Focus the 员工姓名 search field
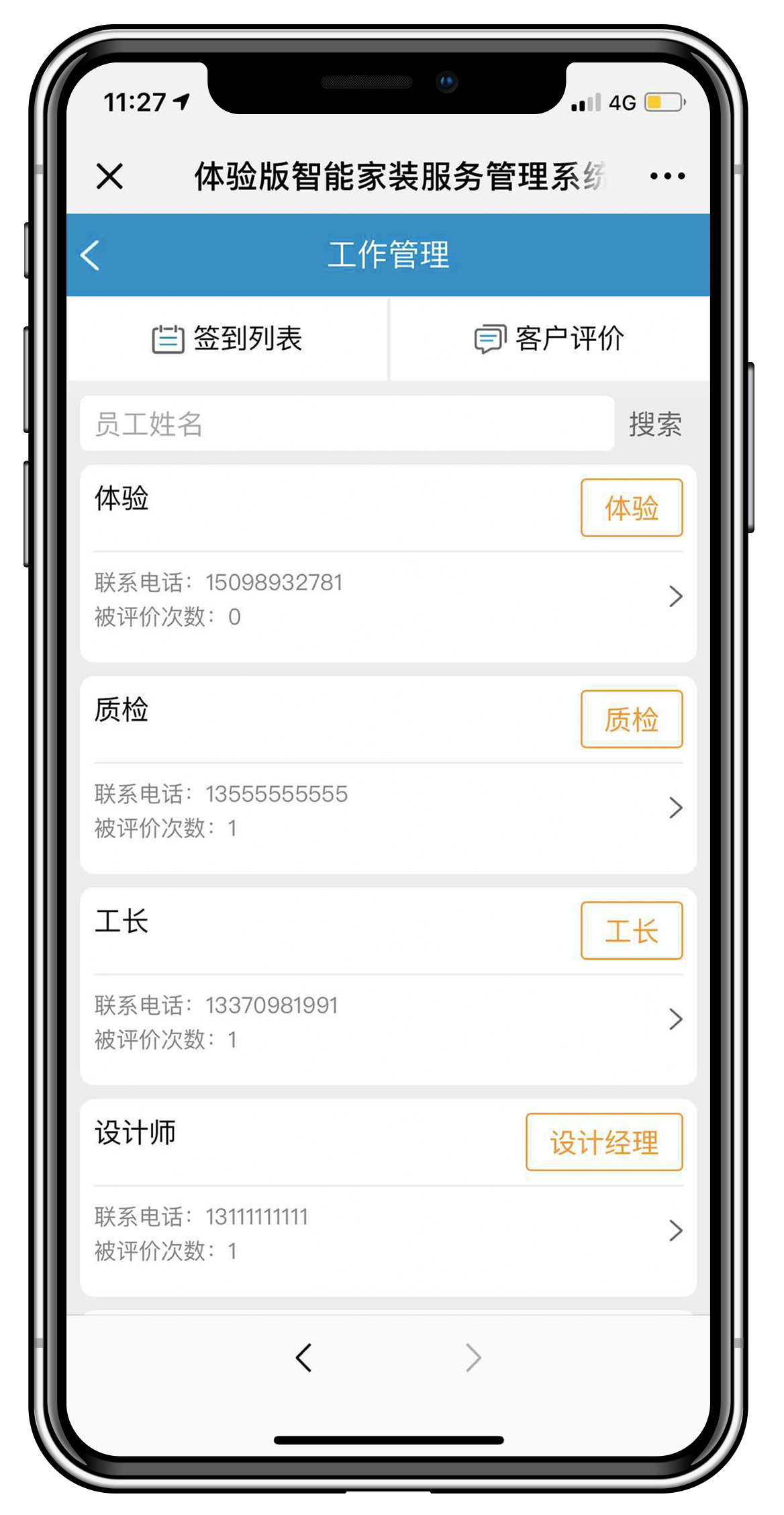 pos(346,424)
